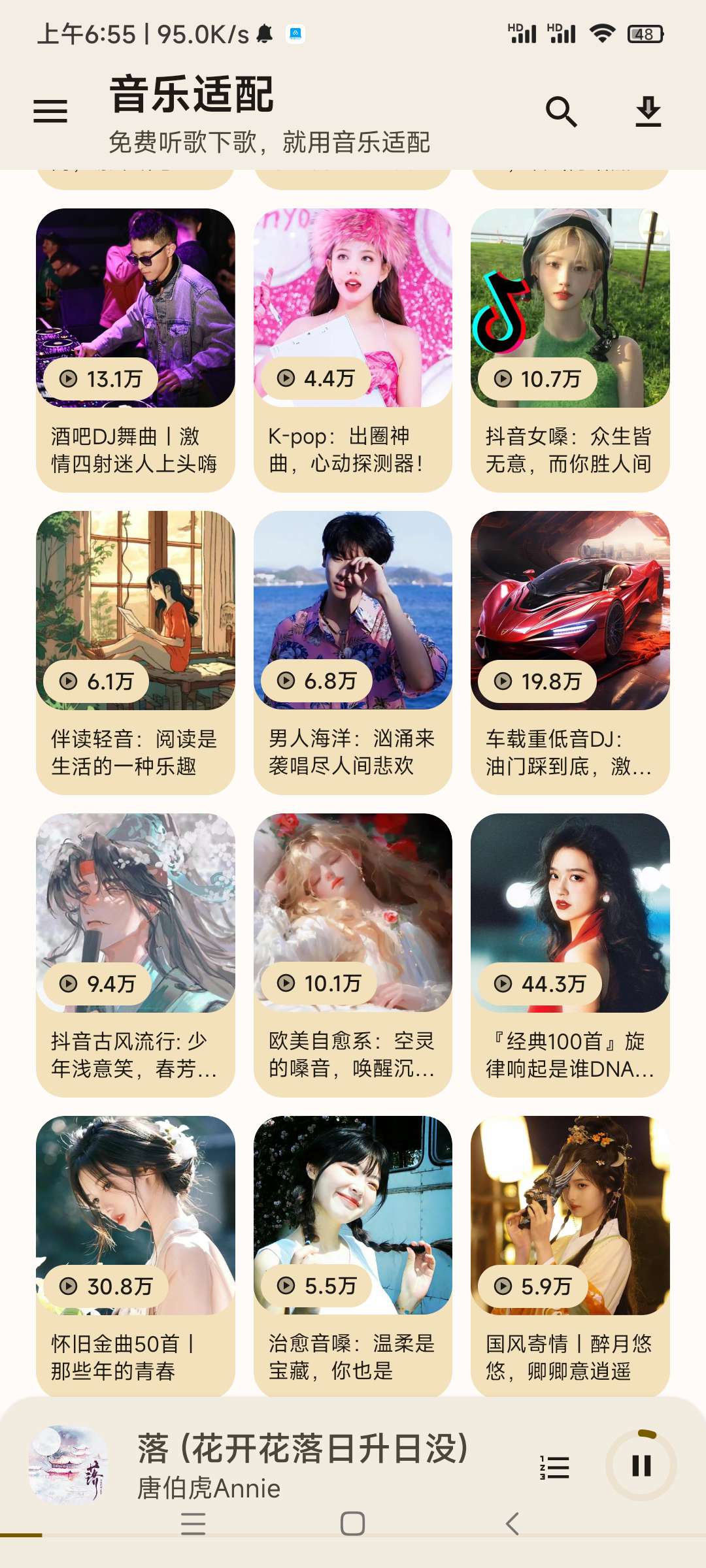The width and height of the screenshot is (706, 1568).
Task: View the 欧美自愈系 playlist
Action: point(353,955)
